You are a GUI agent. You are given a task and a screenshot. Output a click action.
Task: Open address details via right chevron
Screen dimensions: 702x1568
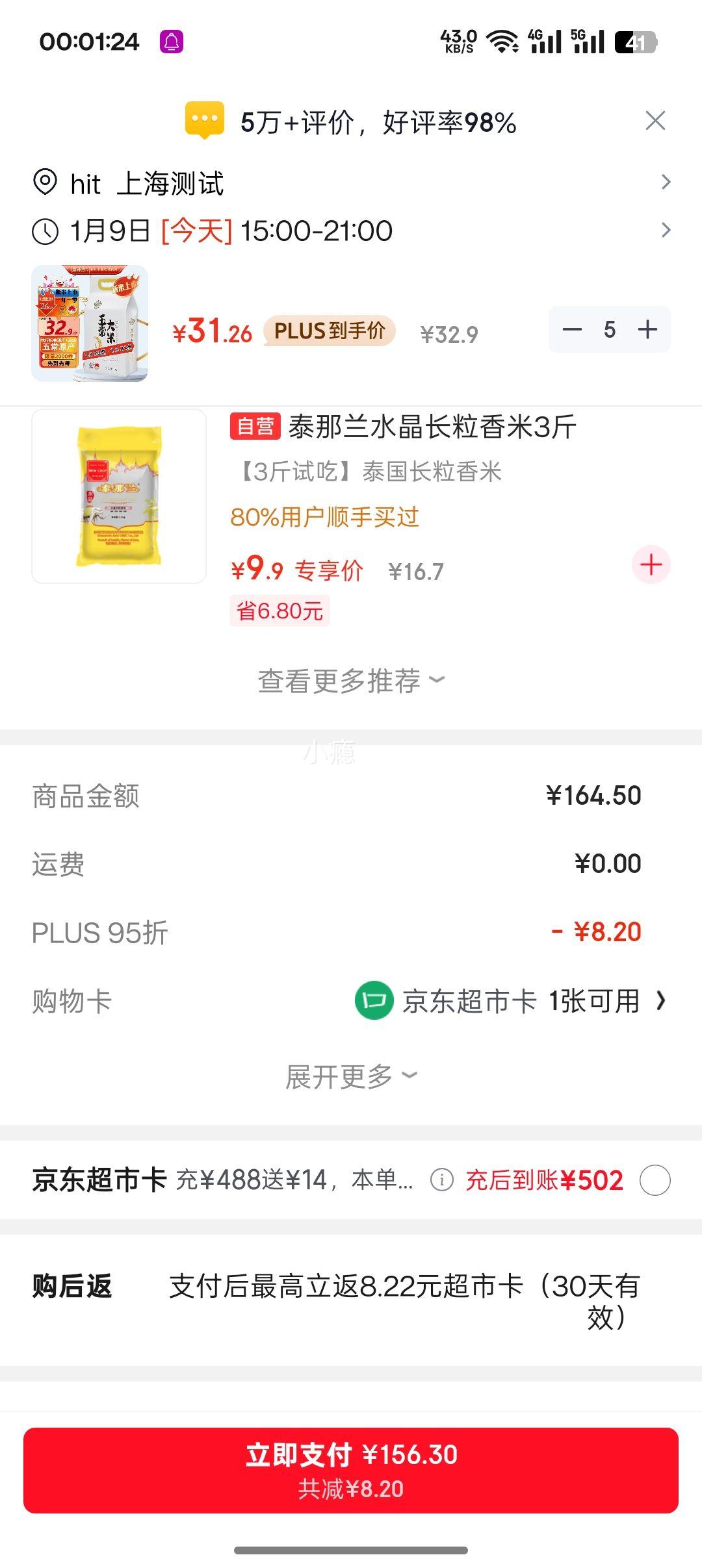coord(666,183)
